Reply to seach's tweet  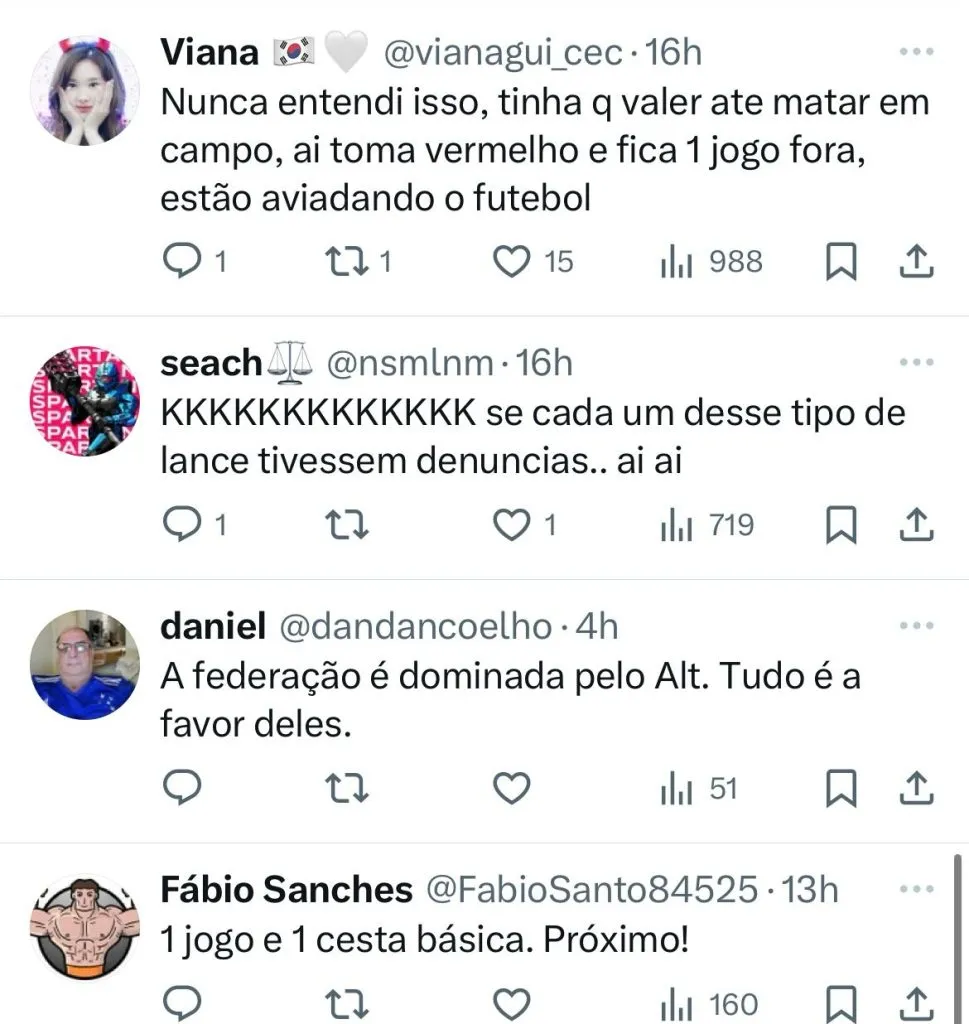pos(182,525)
